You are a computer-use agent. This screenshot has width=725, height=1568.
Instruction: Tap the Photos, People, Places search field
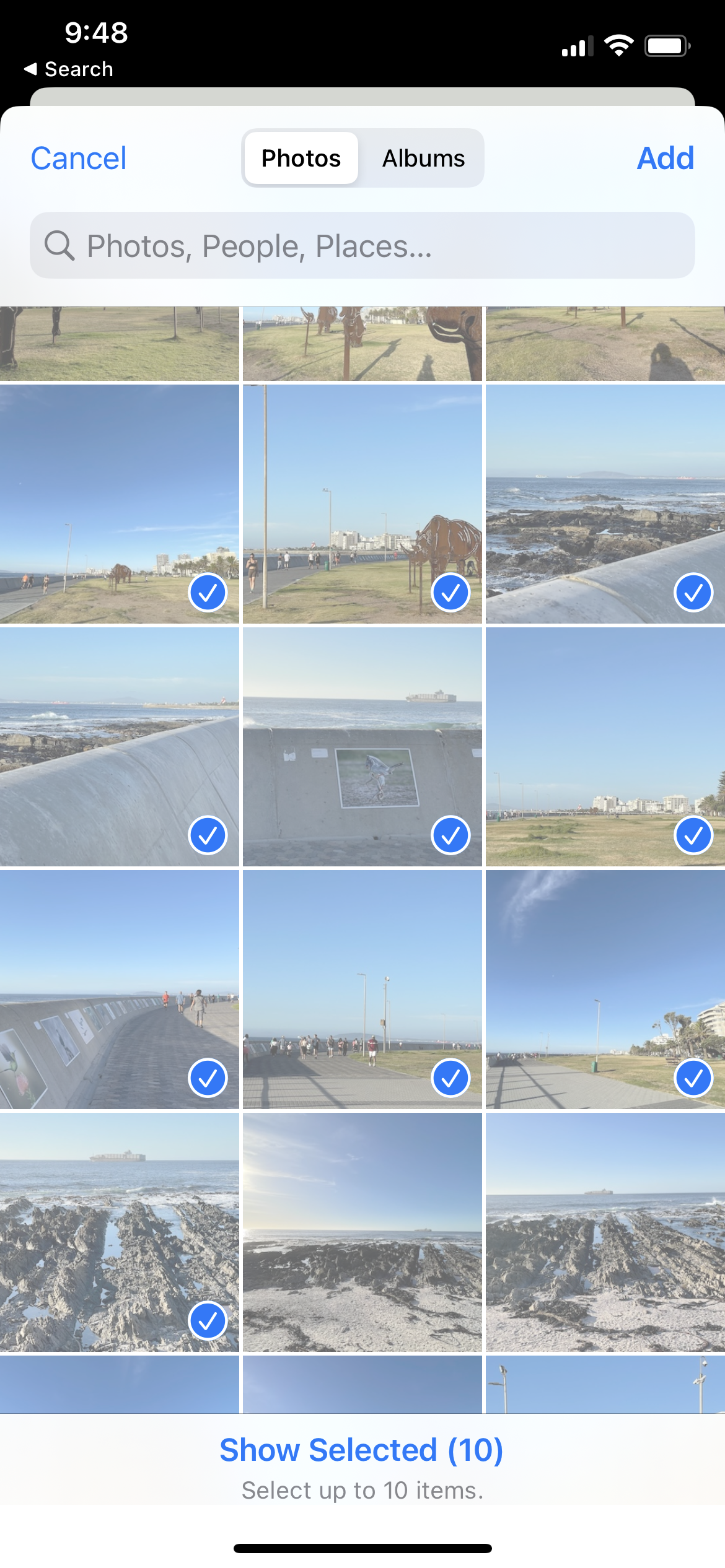pyautogui.click(x=362, y=245)
